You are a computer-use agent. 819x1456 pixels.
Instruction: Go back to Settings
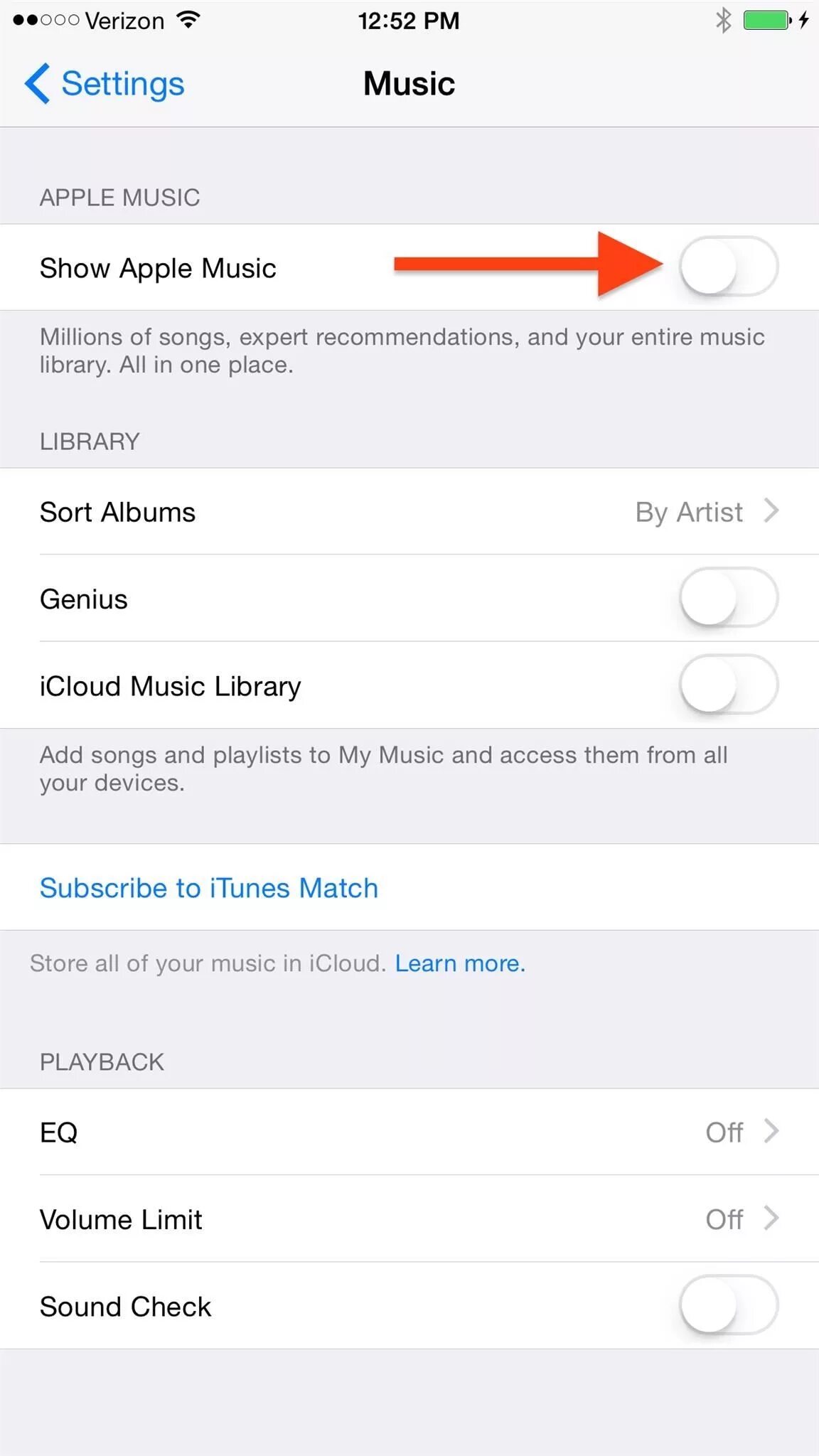[x=105, y=84]
